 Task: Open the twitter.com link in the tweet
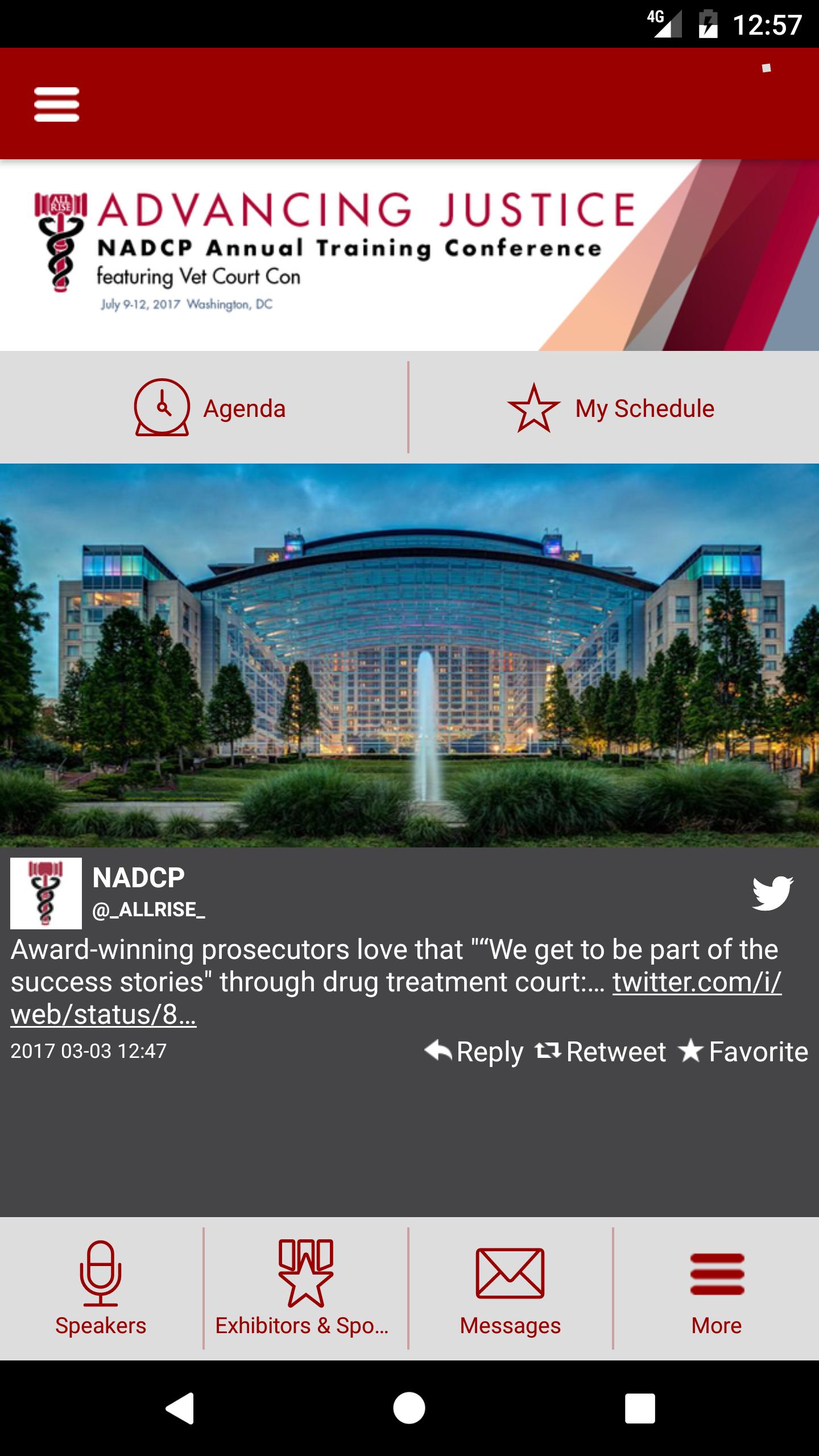coord(696,982)
